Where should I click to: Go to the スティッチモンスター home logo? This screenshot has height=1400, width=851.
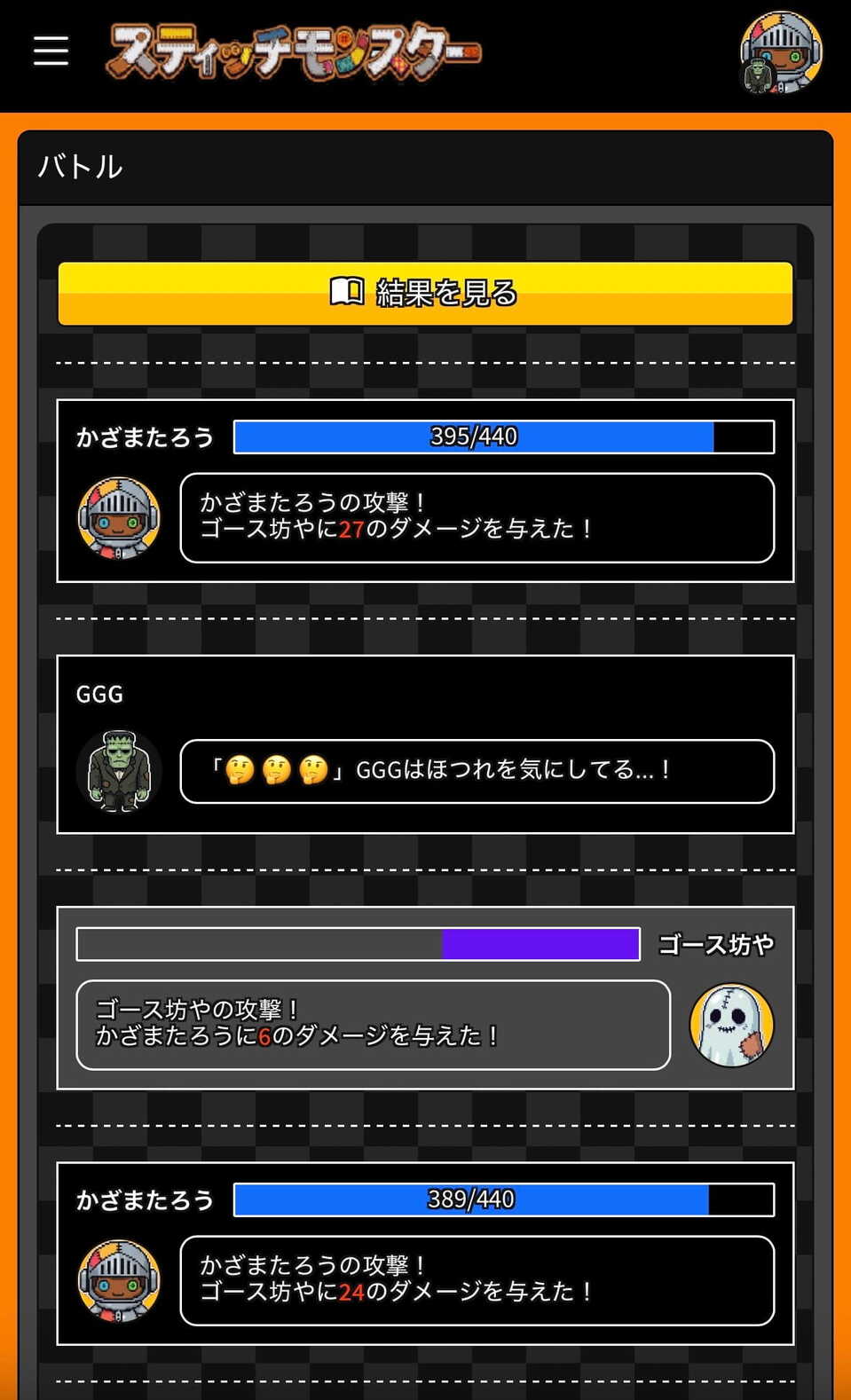294,52
